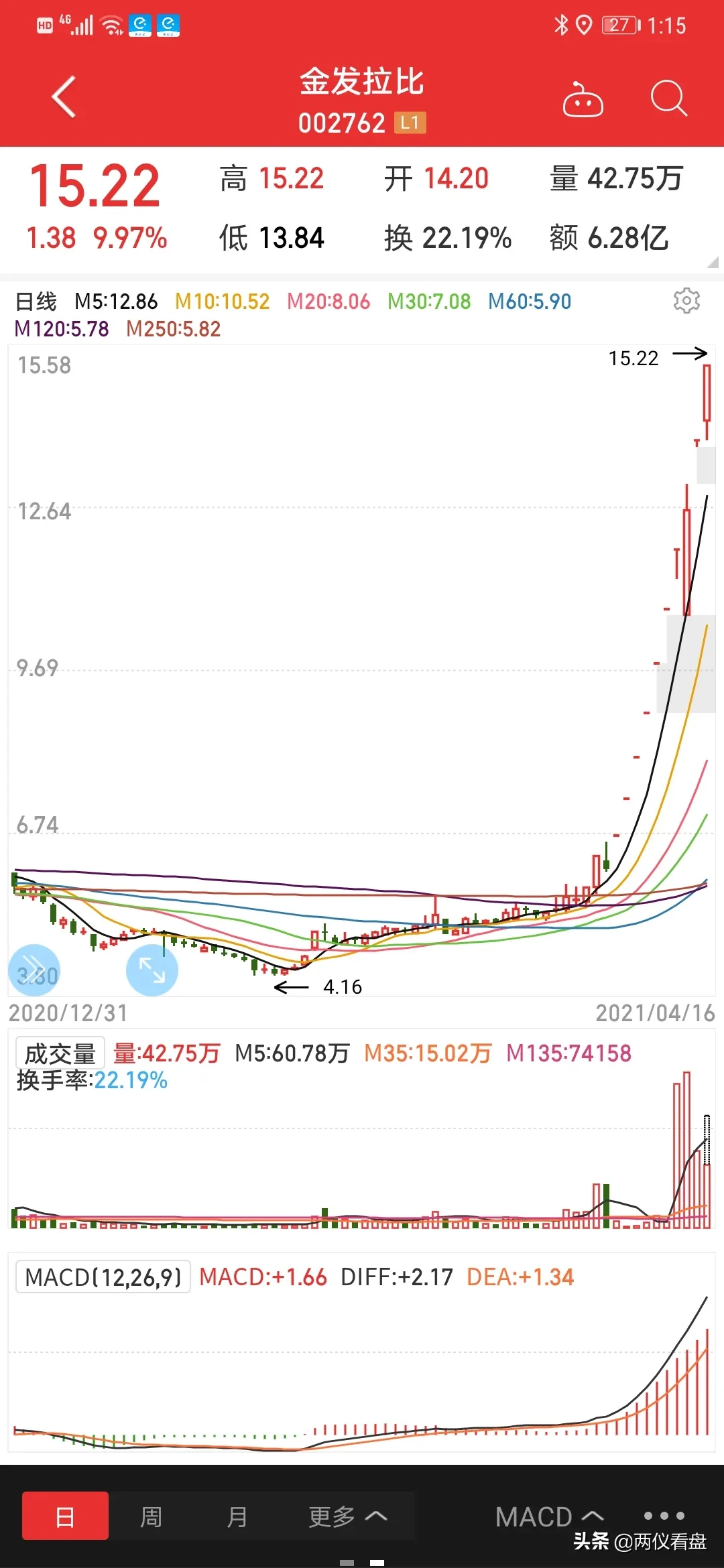Switch the 成交量 indicator selector
The height and width of the screenshot is (1568, 724).
(60, 1053)
